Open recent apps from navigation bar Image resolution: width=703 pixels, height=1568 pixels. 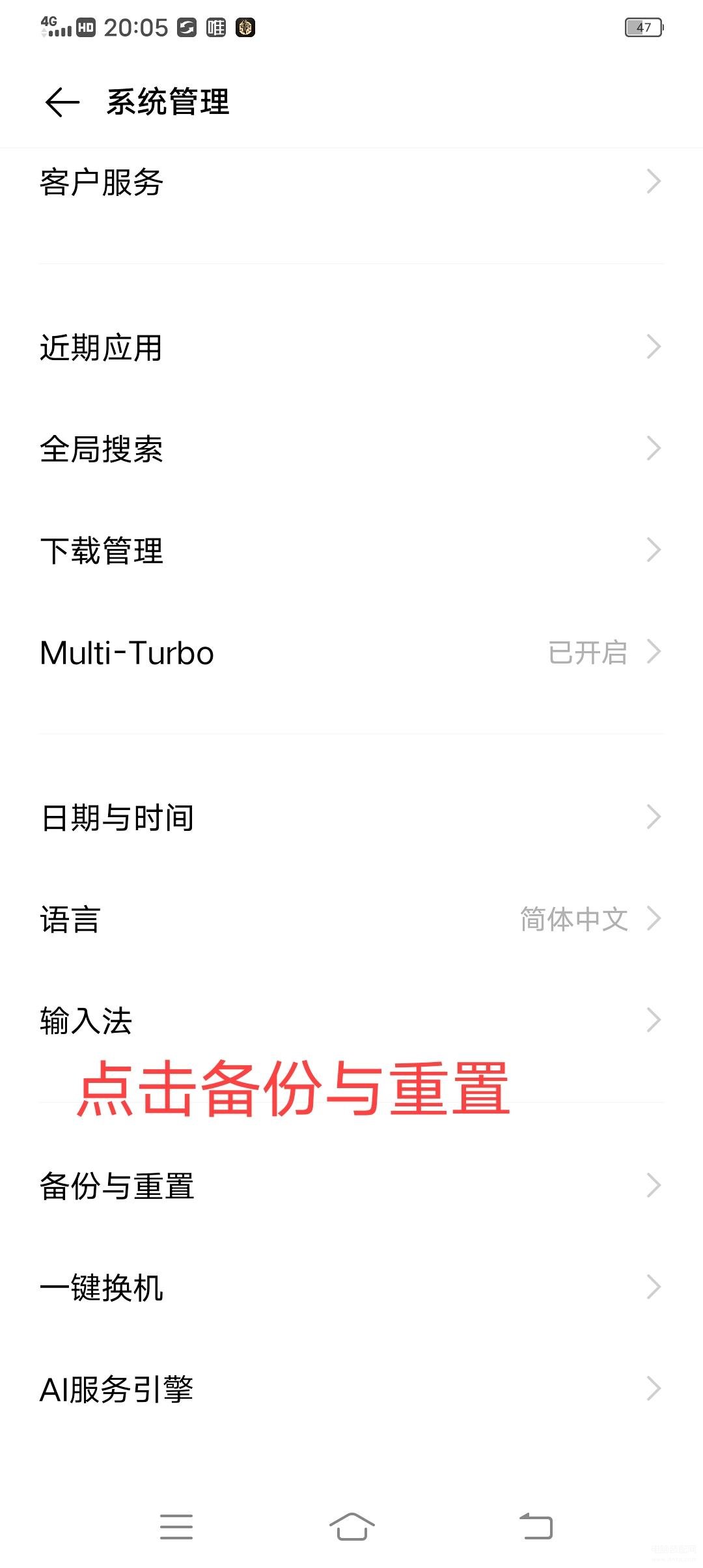coord(176,1526)
